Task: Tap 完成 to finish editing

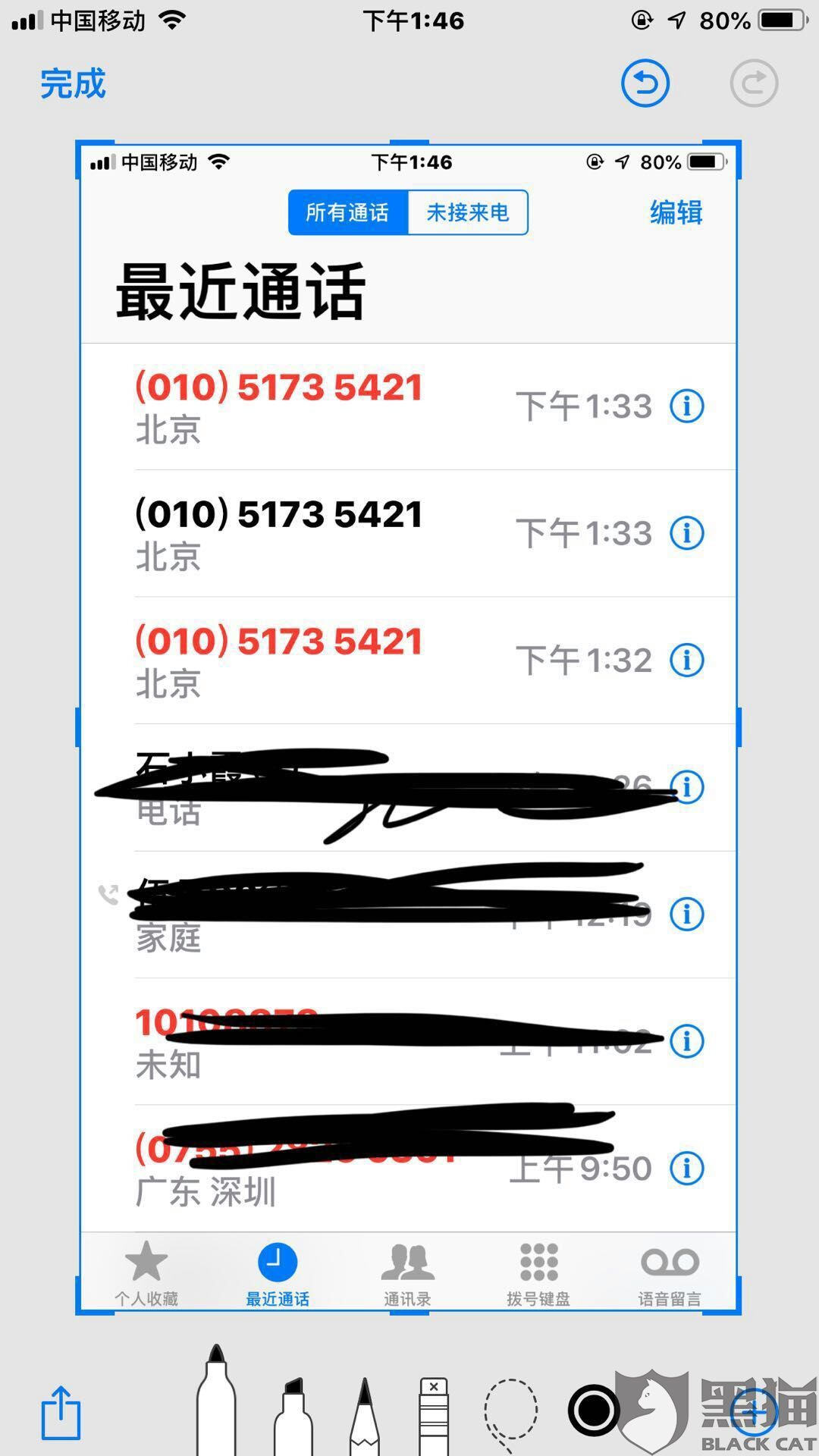Action: [x=73, y=83]
